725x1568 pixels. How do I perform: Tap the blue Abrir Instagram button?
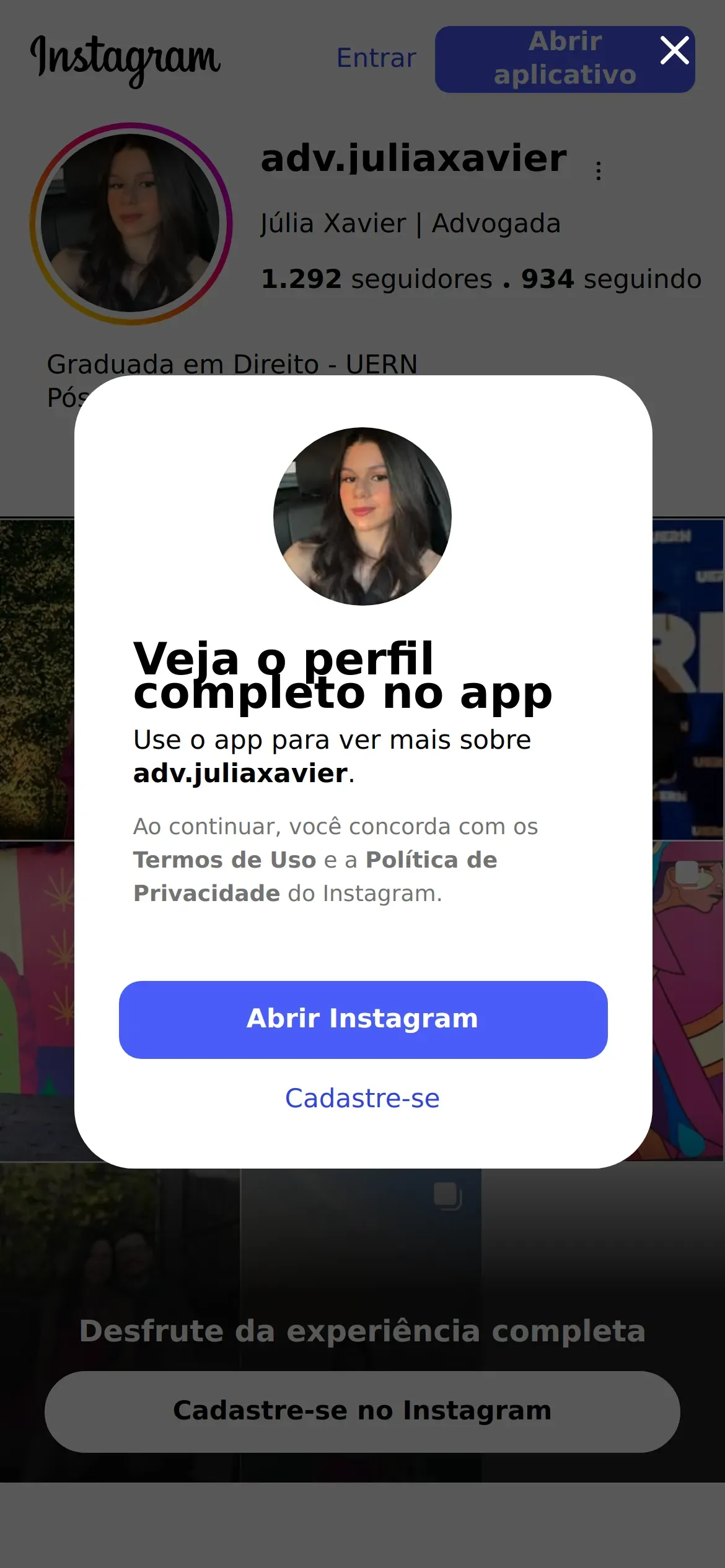(362, 1019)
